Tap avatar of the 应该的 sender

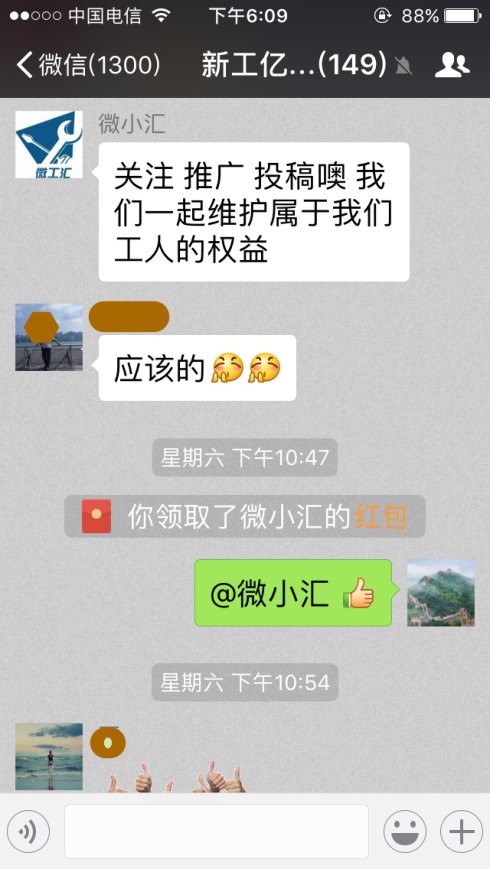[x=49, y=337]
